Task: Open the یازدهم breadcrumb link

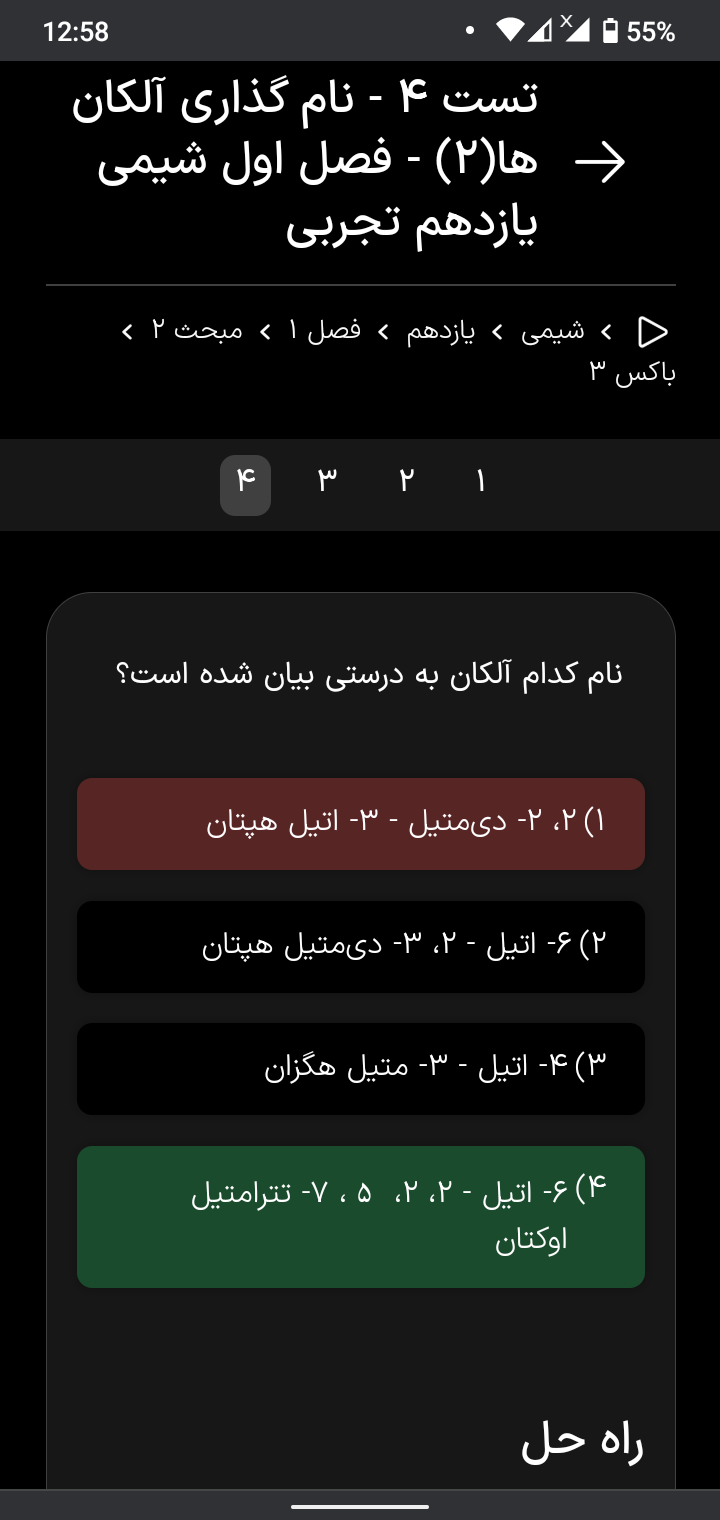Action: [441, 331]
